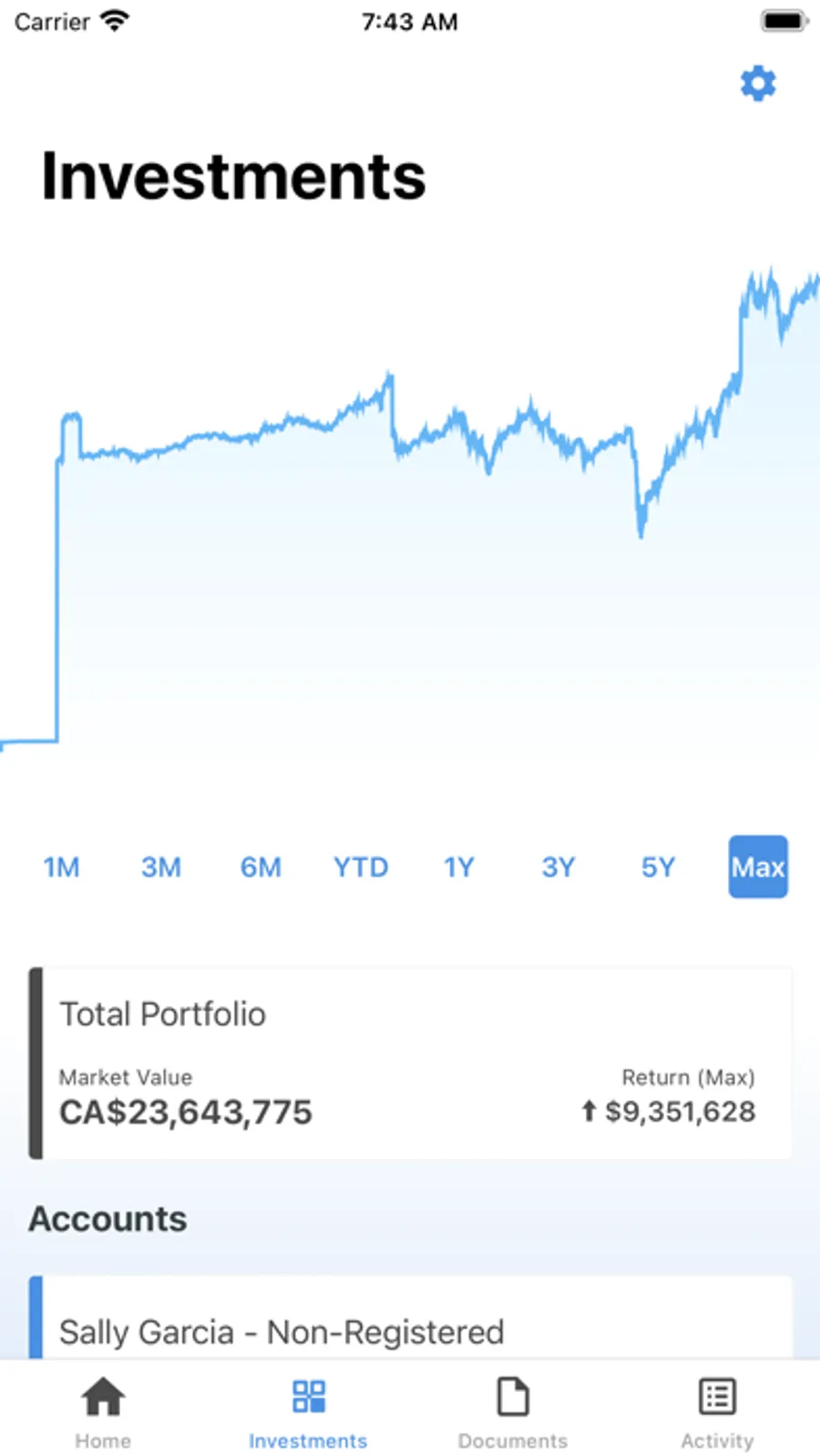The height and width of the screenshot is (1456, 820).
Task: Select the 1M chart range
Action: 62,866
